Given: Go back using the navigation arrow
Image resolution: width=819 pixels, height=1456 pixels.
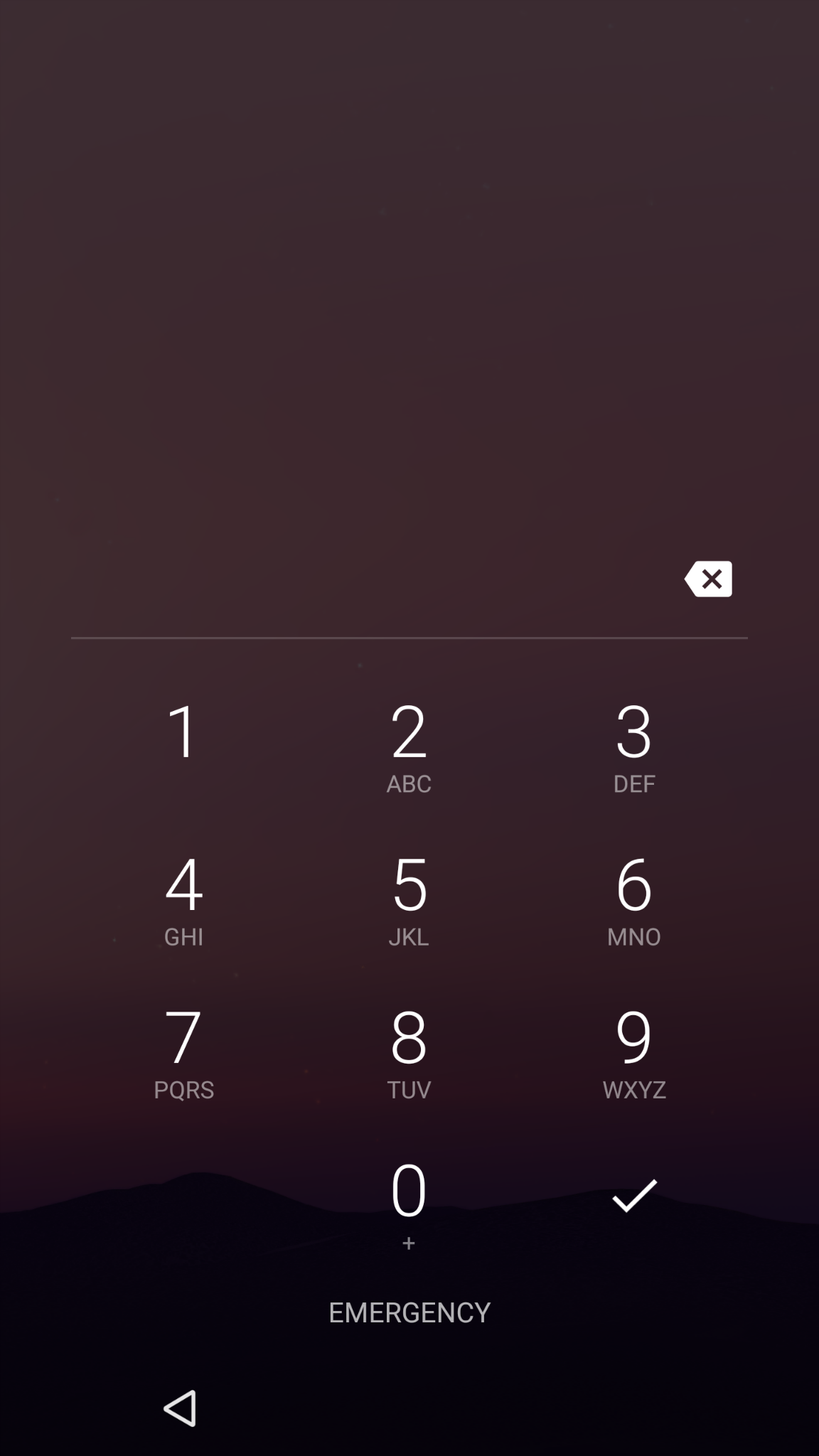Looking at the screenshot, I should click(180, 1408).
